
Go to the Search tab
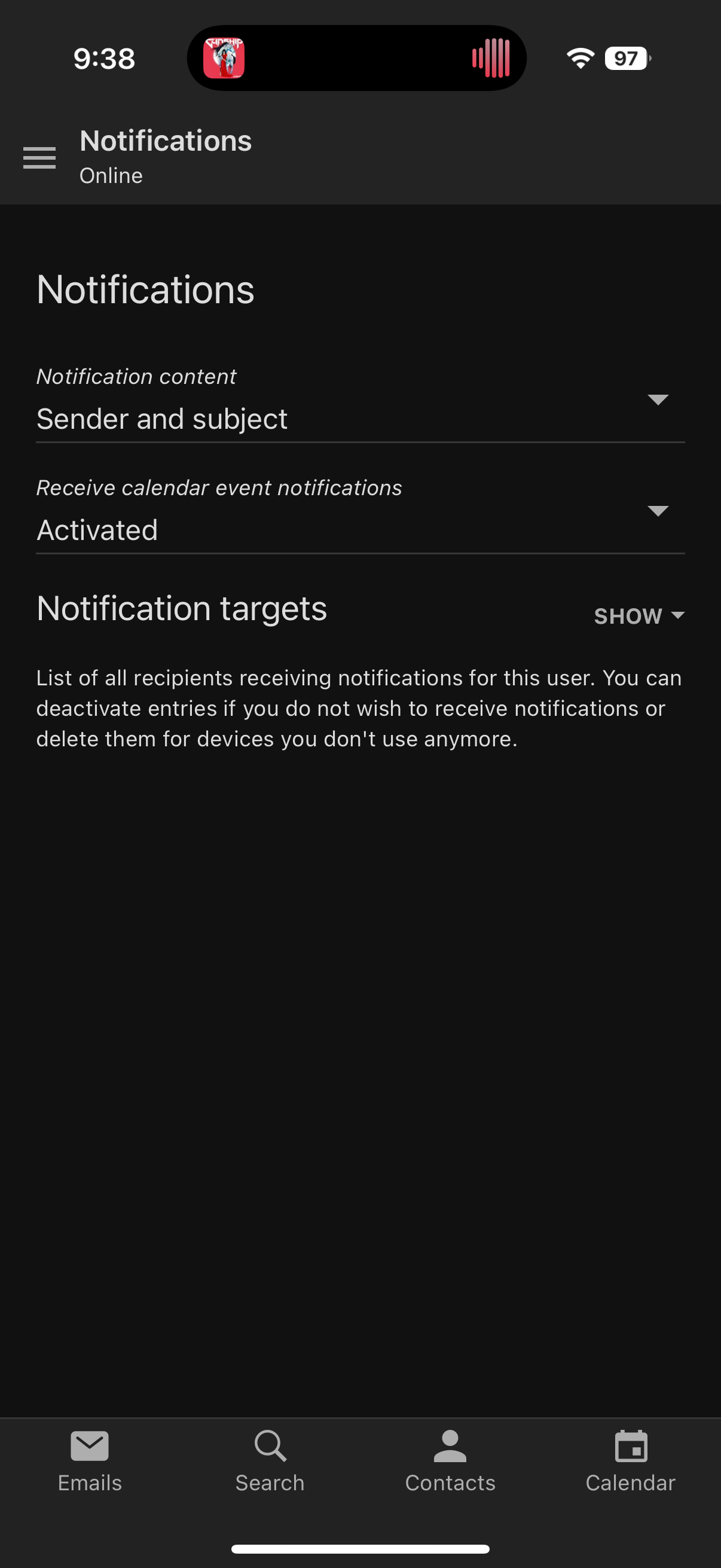click(270, 1461)
